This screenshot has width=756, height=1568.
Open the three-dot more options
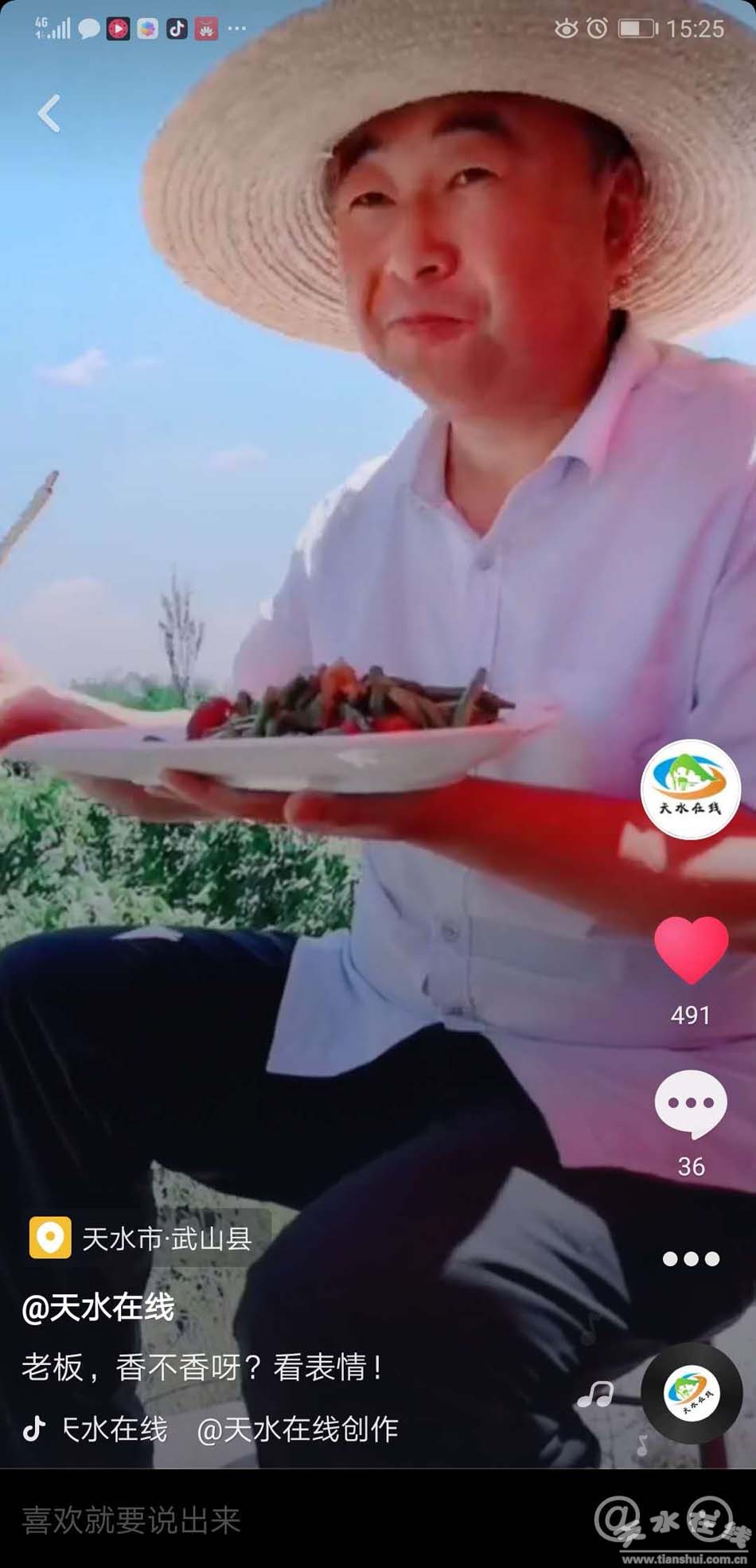(691, 1258)
